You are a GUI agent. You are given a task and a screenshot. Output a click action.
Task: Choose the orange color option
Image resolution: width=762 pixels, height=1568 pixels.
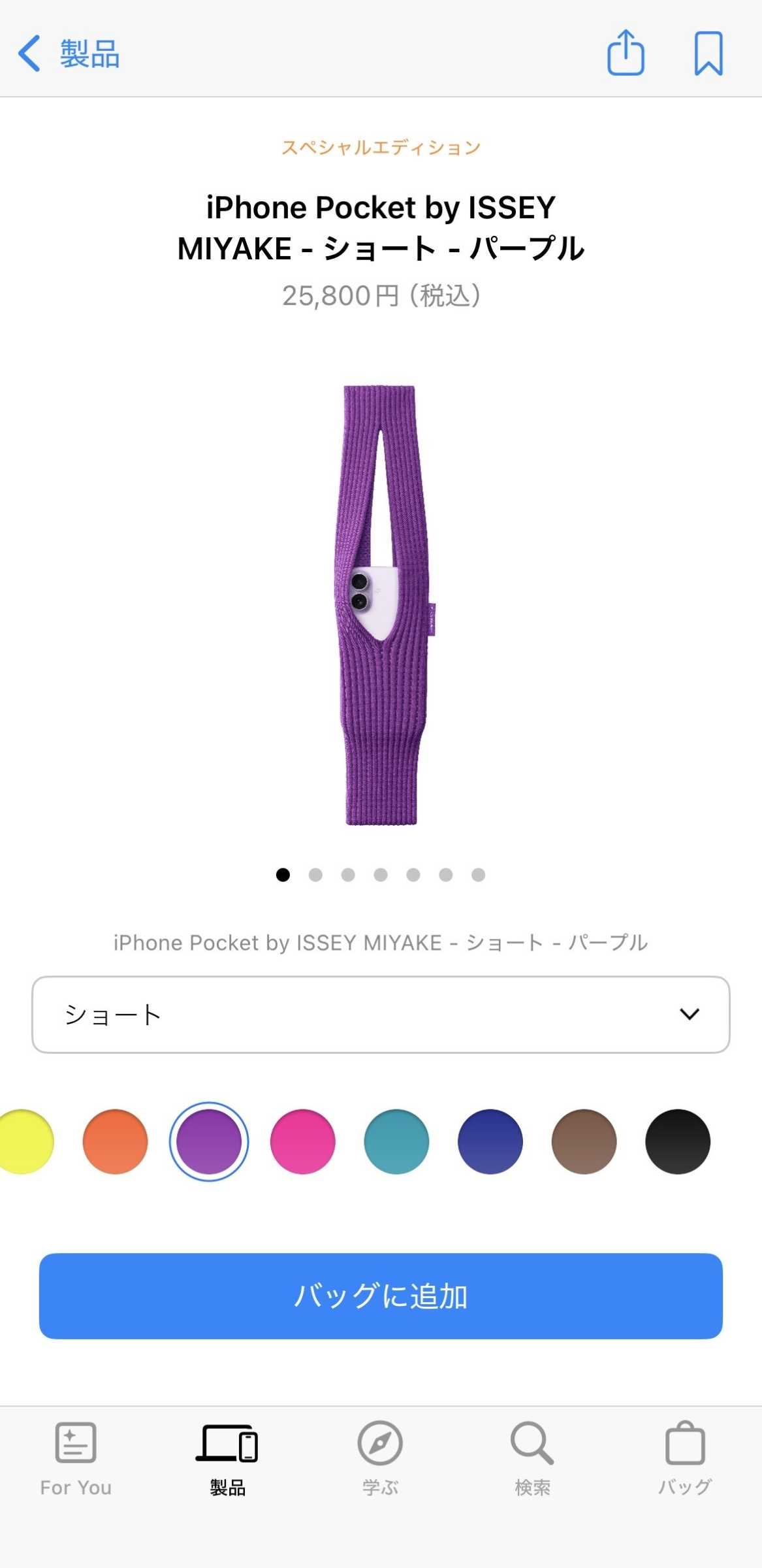point(115,1141)
